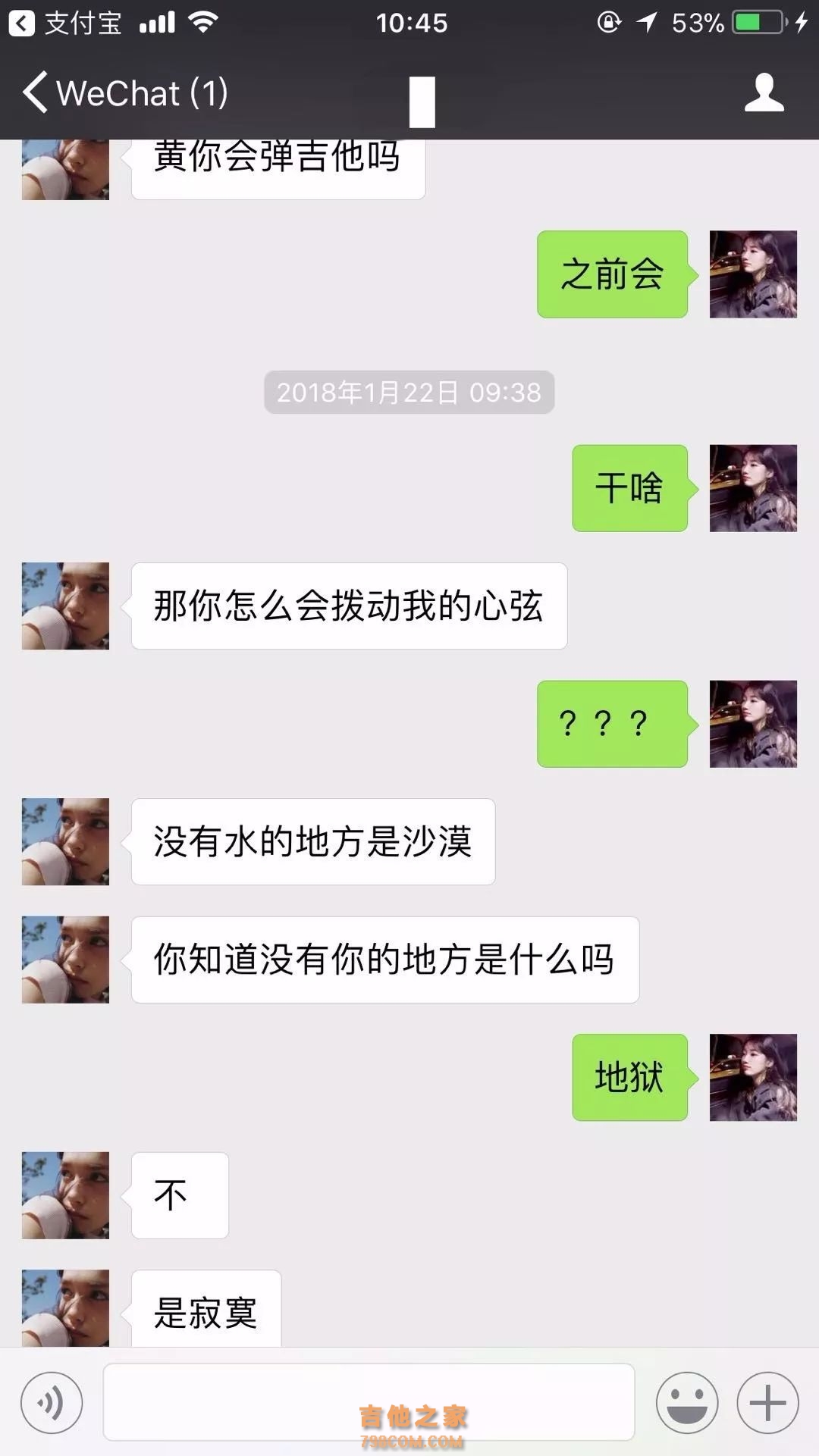This screenshot has width=819, height=1456.
Task: Switch to voice message input
Action: [52, 1402]
